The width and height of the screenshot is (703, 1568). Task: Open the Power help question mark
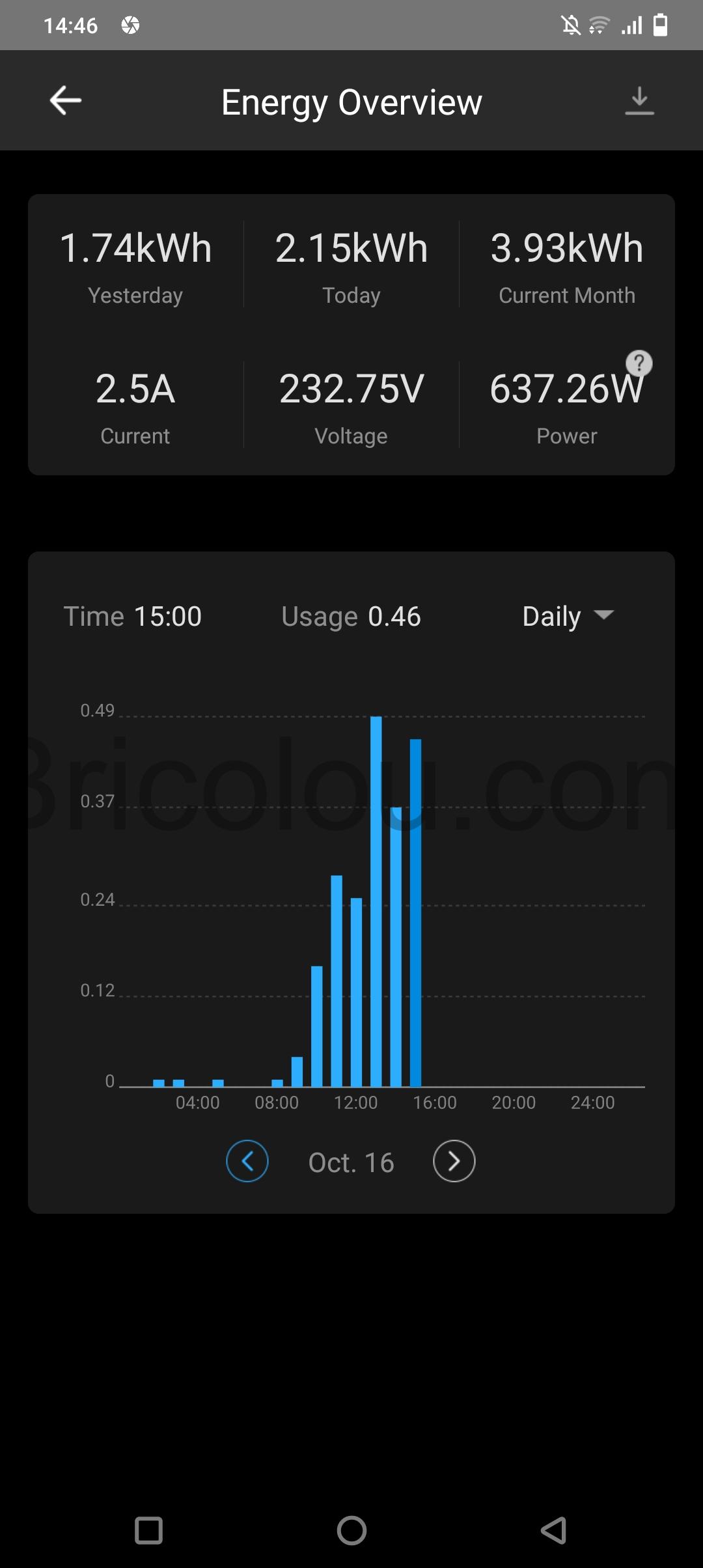point(639,363)
